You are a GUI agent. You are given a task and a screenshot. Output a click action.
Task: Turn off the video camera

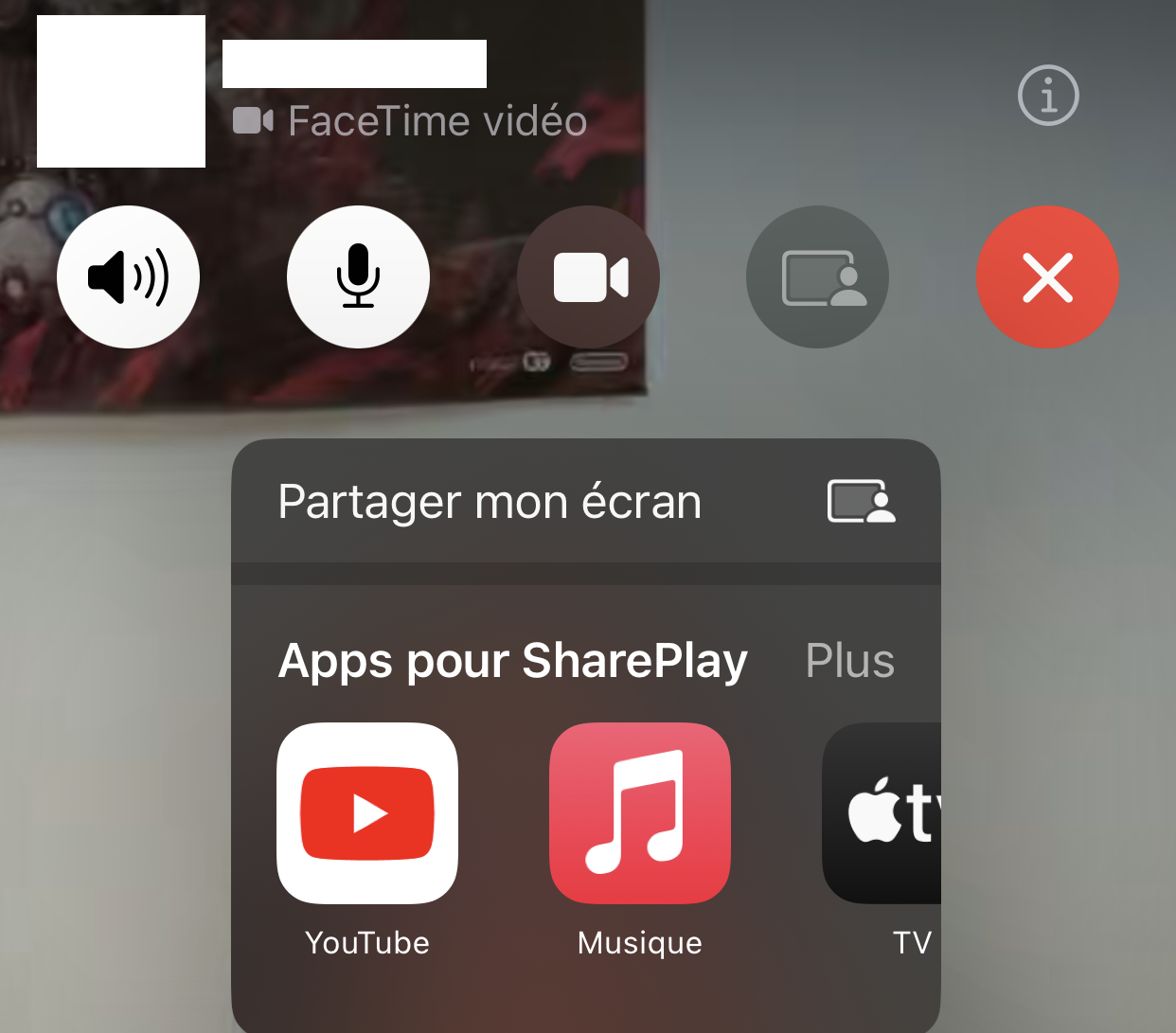tap(588, 277)
